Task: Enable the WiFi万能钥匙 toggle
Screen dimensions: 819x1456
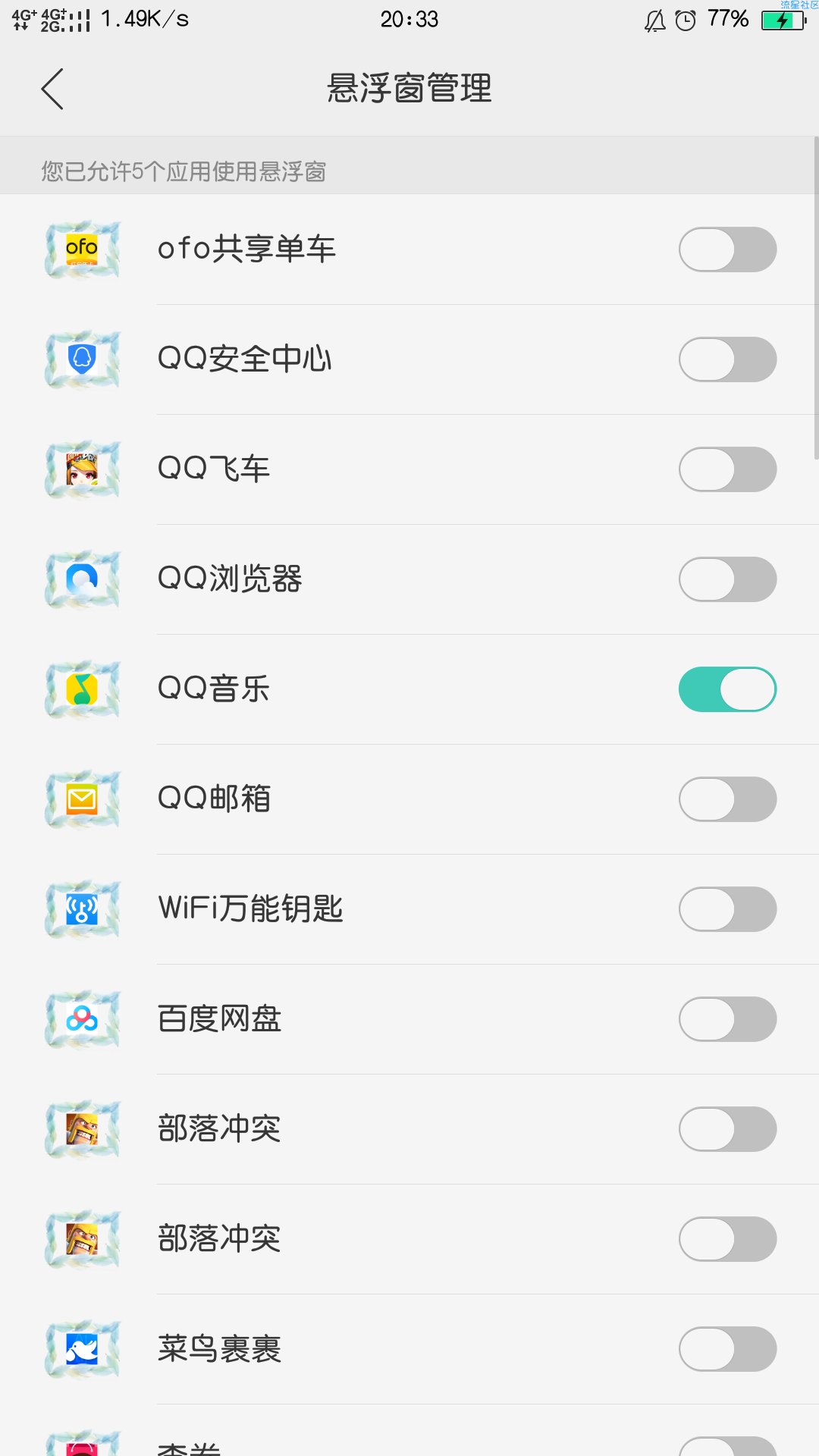Action: pyautogui.click(x=727, y=909)
